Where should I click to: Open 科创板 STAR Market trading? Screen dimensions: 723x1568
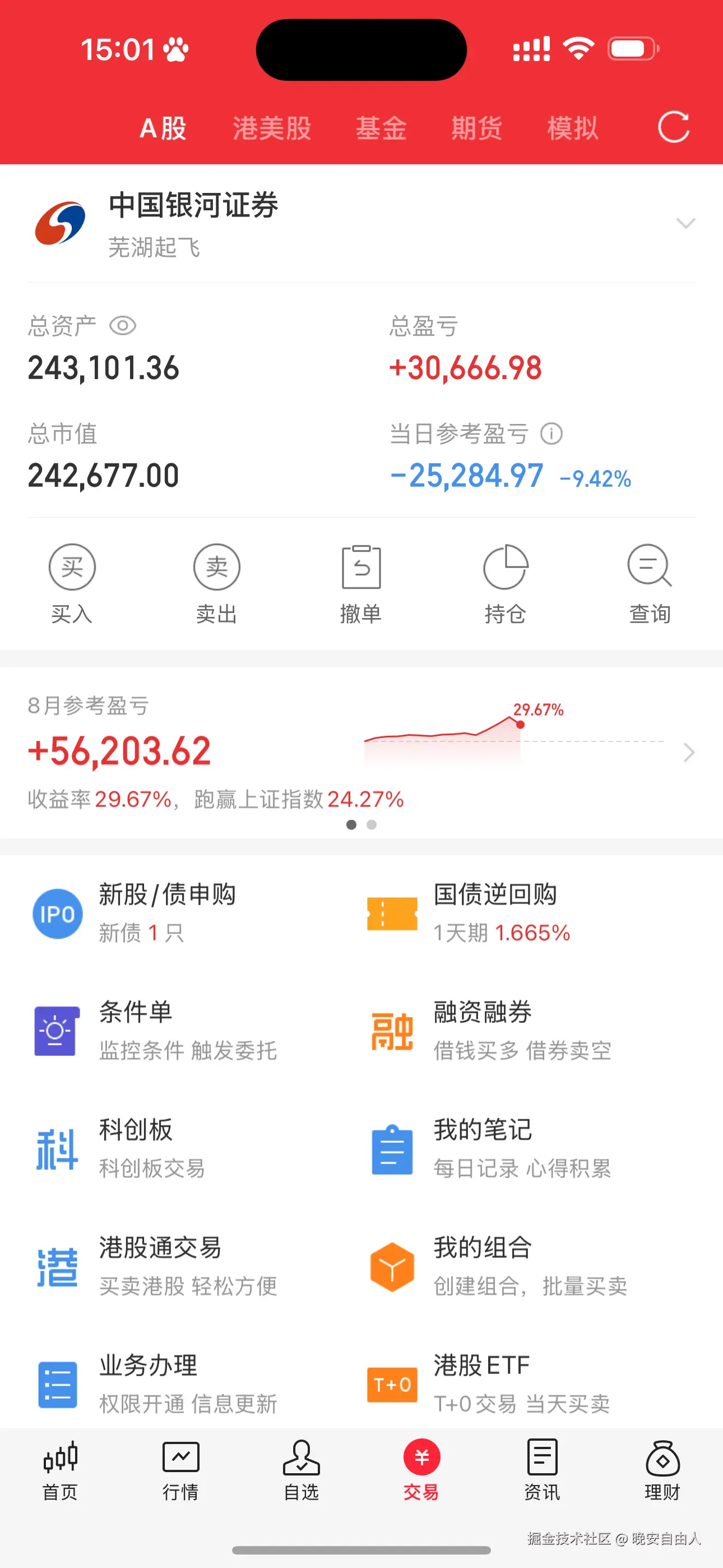[137, 1148]
